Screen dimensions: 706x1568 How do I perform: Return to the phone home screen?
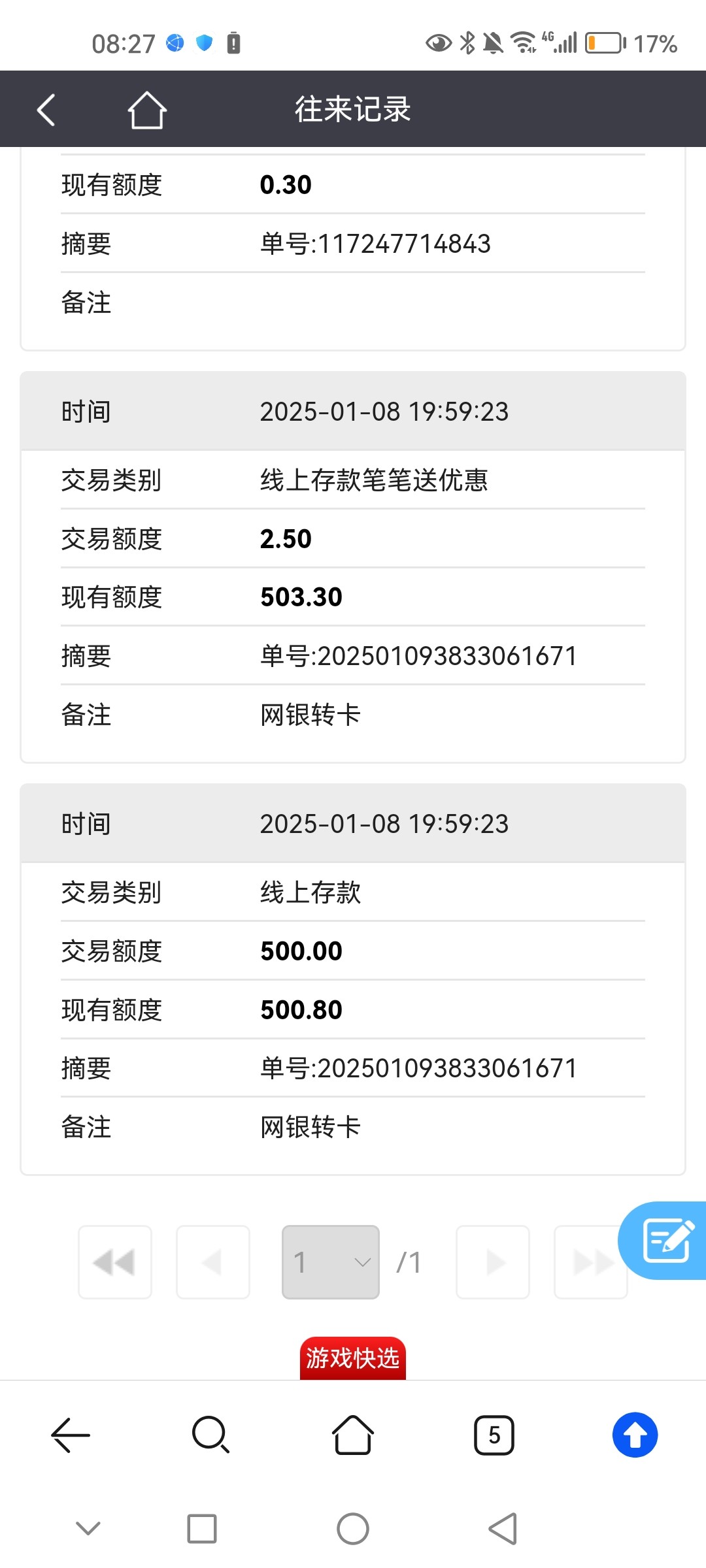(x=353, y=1529)
